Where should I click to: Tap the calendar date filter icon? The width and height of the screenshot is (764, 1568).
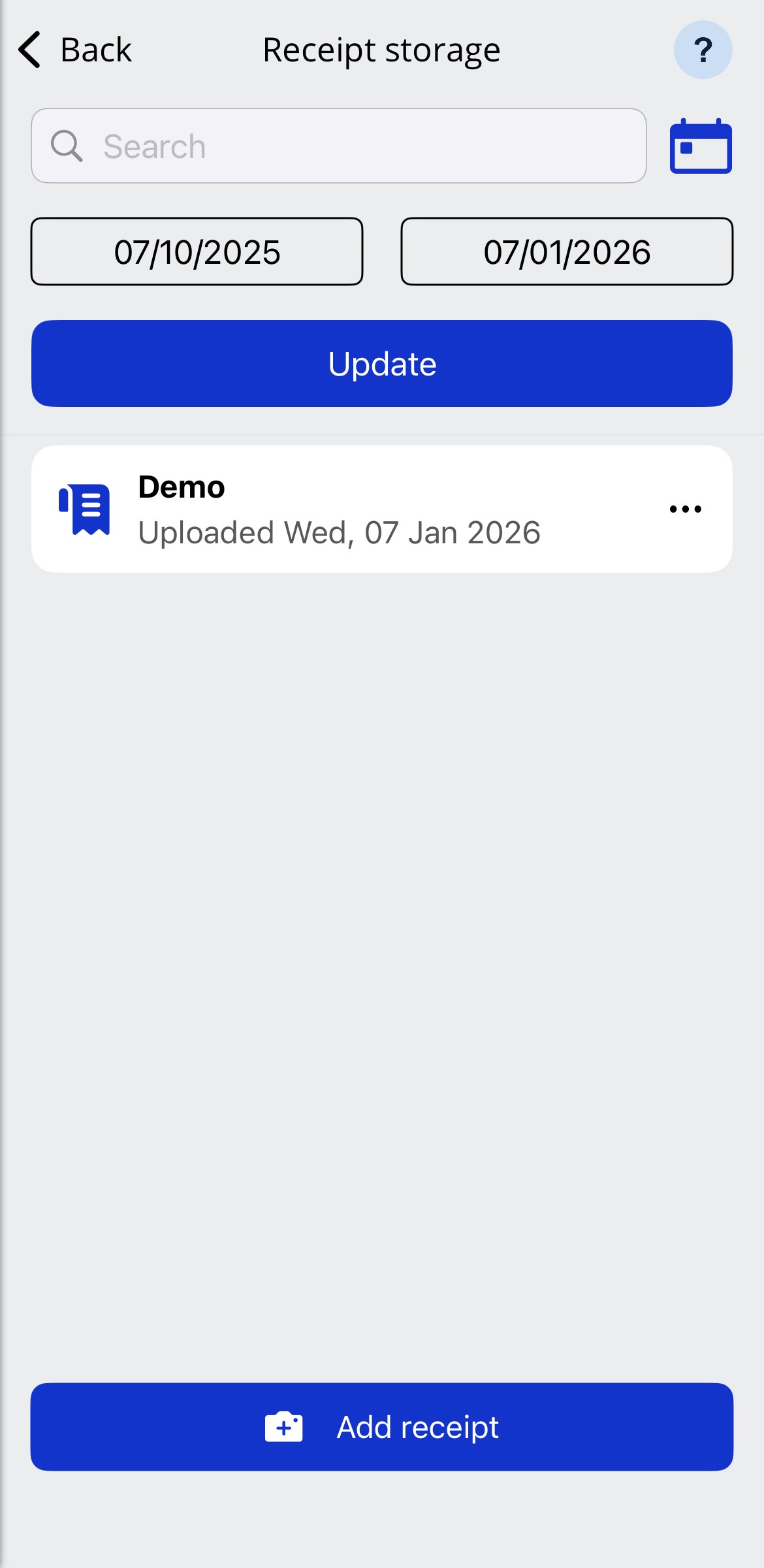[701, 146]
